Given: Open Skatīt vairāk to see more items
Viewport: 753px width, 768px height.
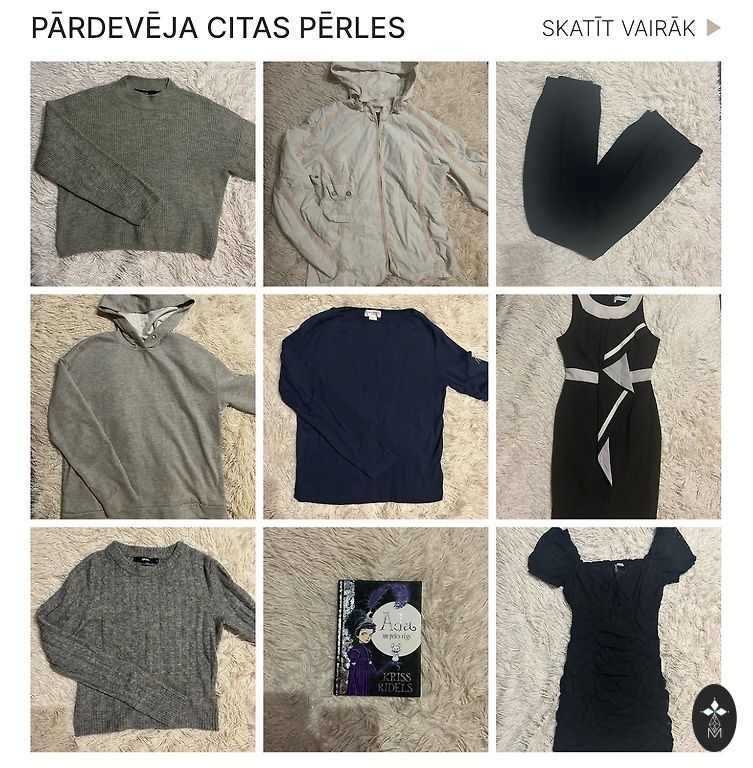Looking at the screenshot, I should point(630,28).
